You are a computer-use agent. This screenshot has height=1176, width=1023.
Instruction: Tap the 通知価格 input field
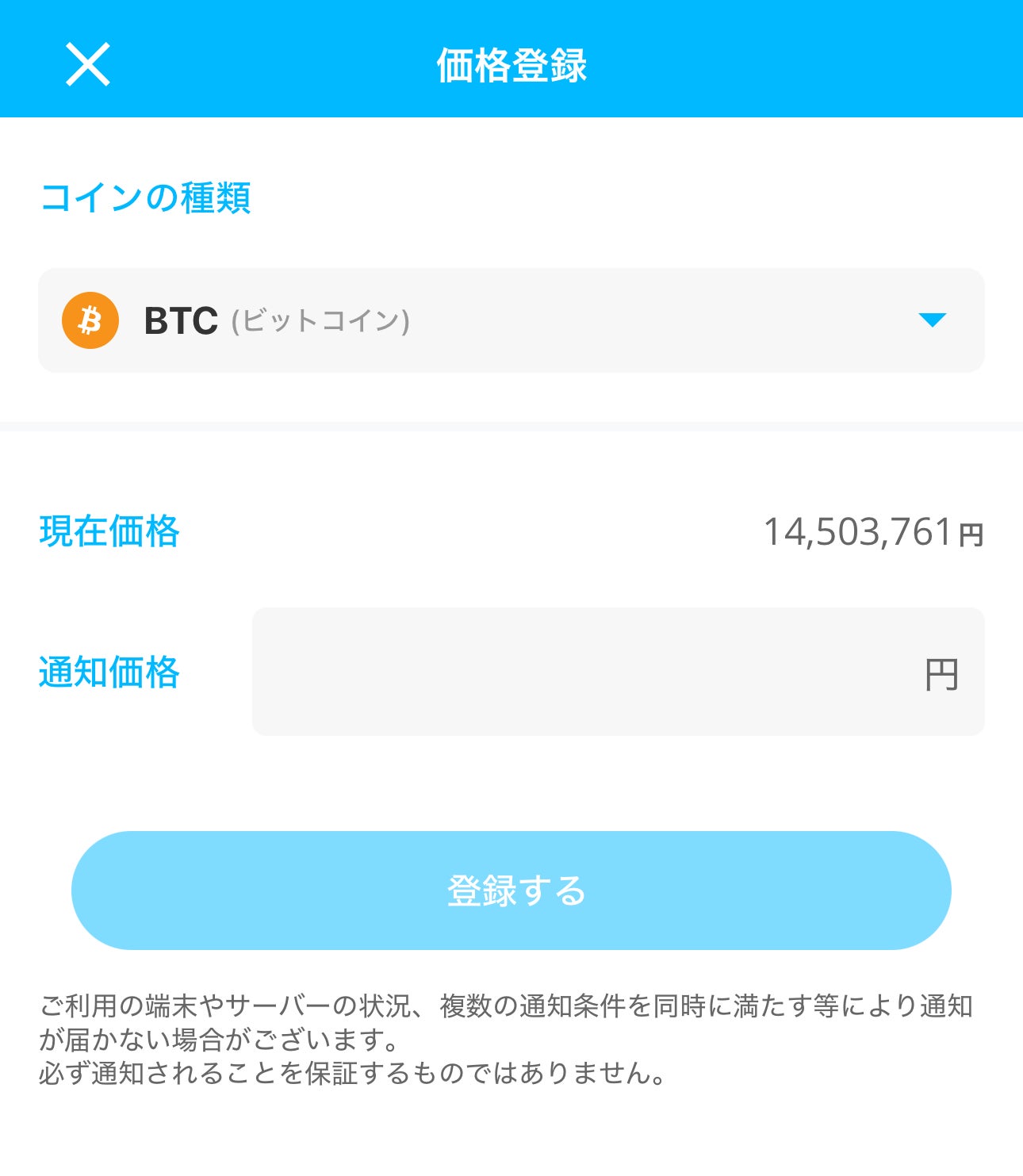587,672
